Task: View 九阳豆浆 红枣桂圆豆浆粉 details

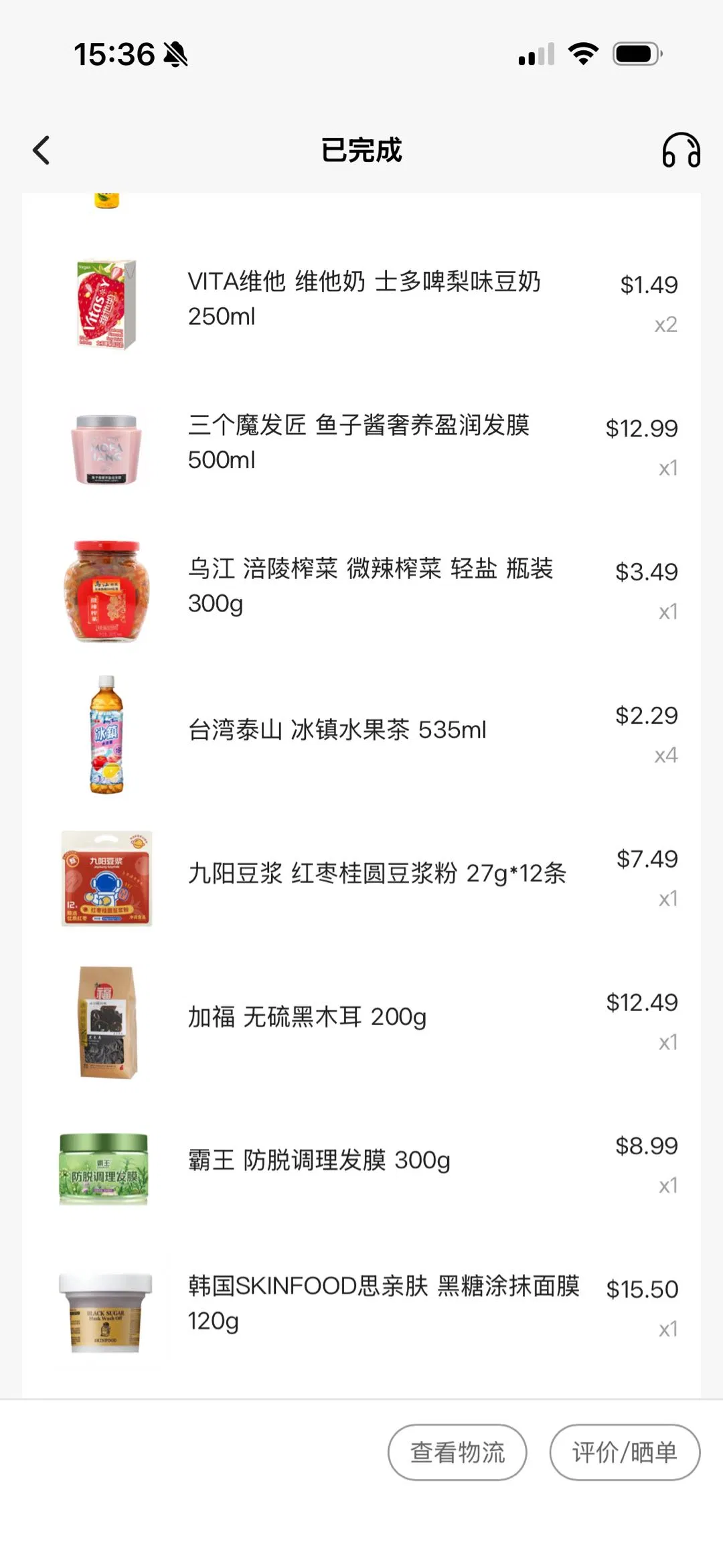Action: [377, 873]
